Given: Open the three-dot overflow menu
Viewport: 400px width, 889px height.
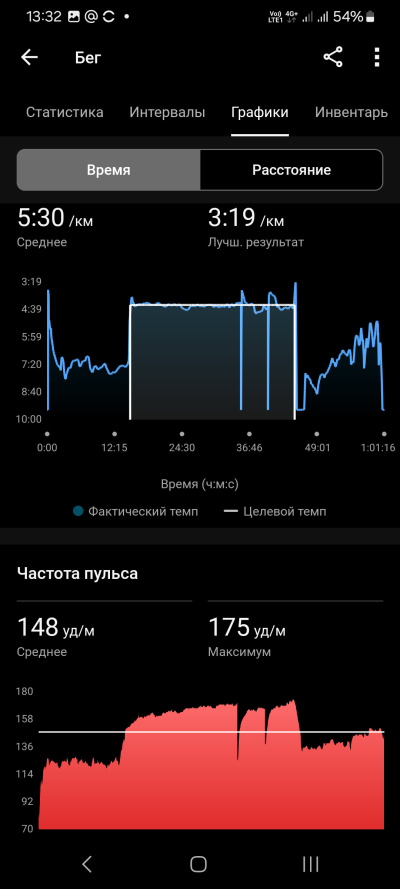Looking at the screenshot, I should click(x=377, y=58).
